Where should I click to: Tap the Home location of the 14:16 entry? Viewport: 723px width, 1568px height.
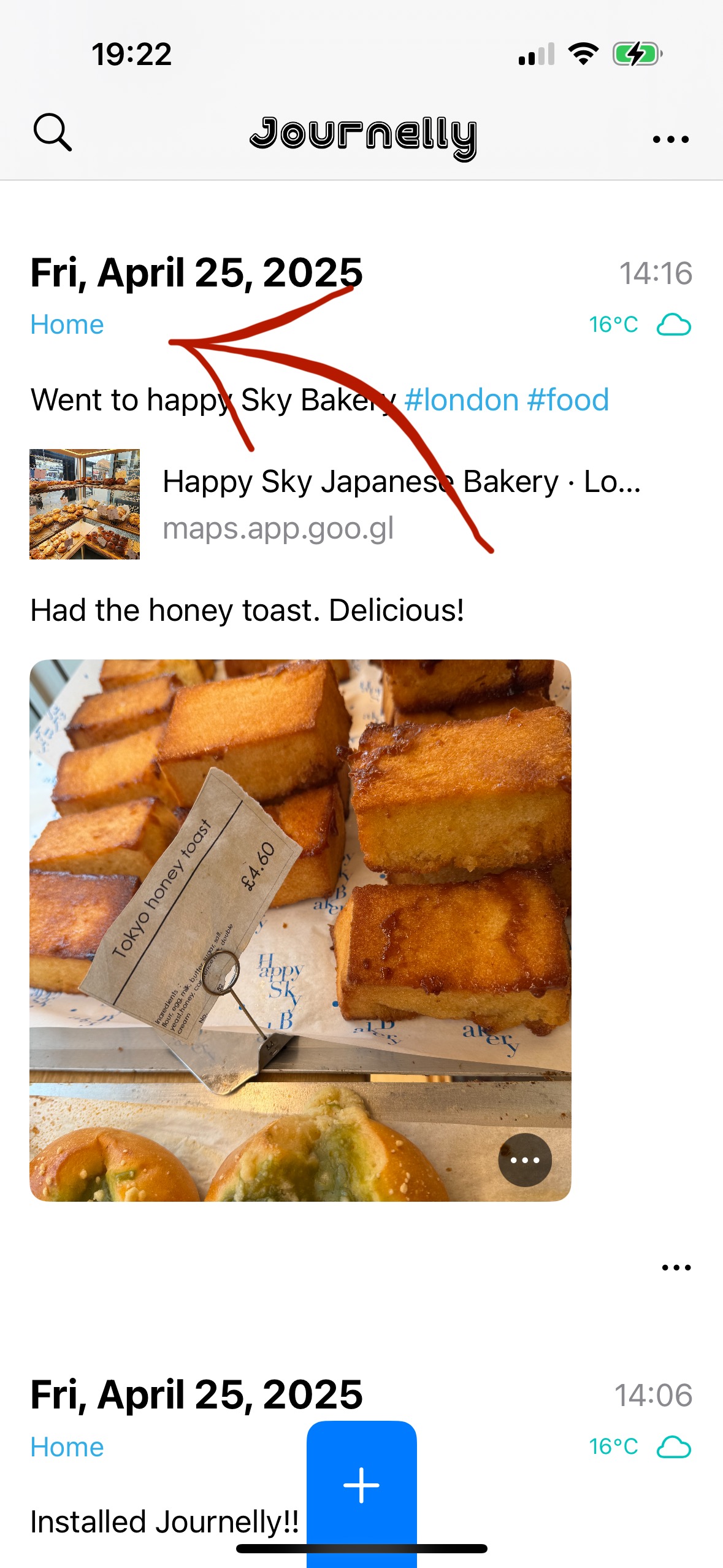(x=67, y=325)
